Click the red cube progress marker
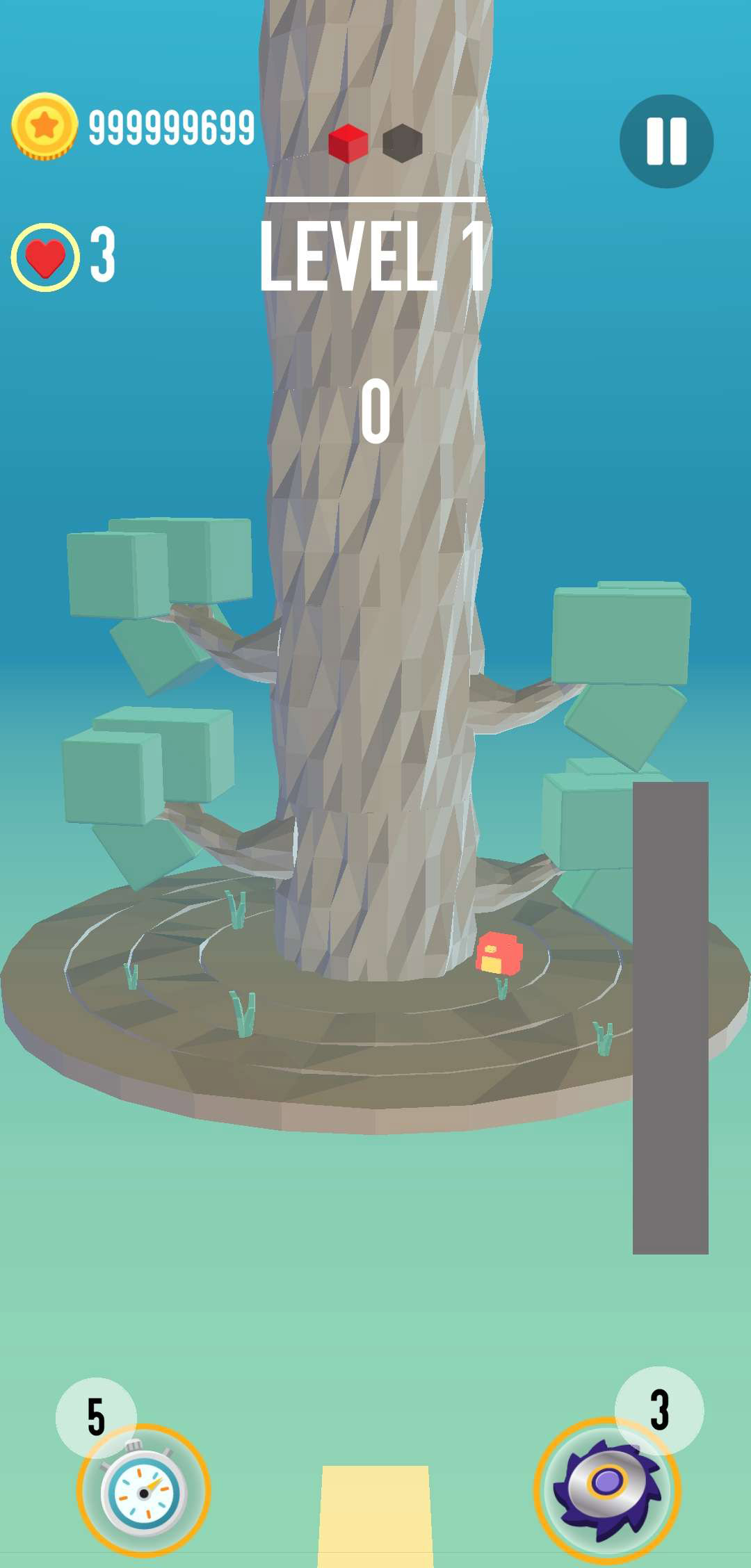751x1568 pixels. (x=347, y=144)
